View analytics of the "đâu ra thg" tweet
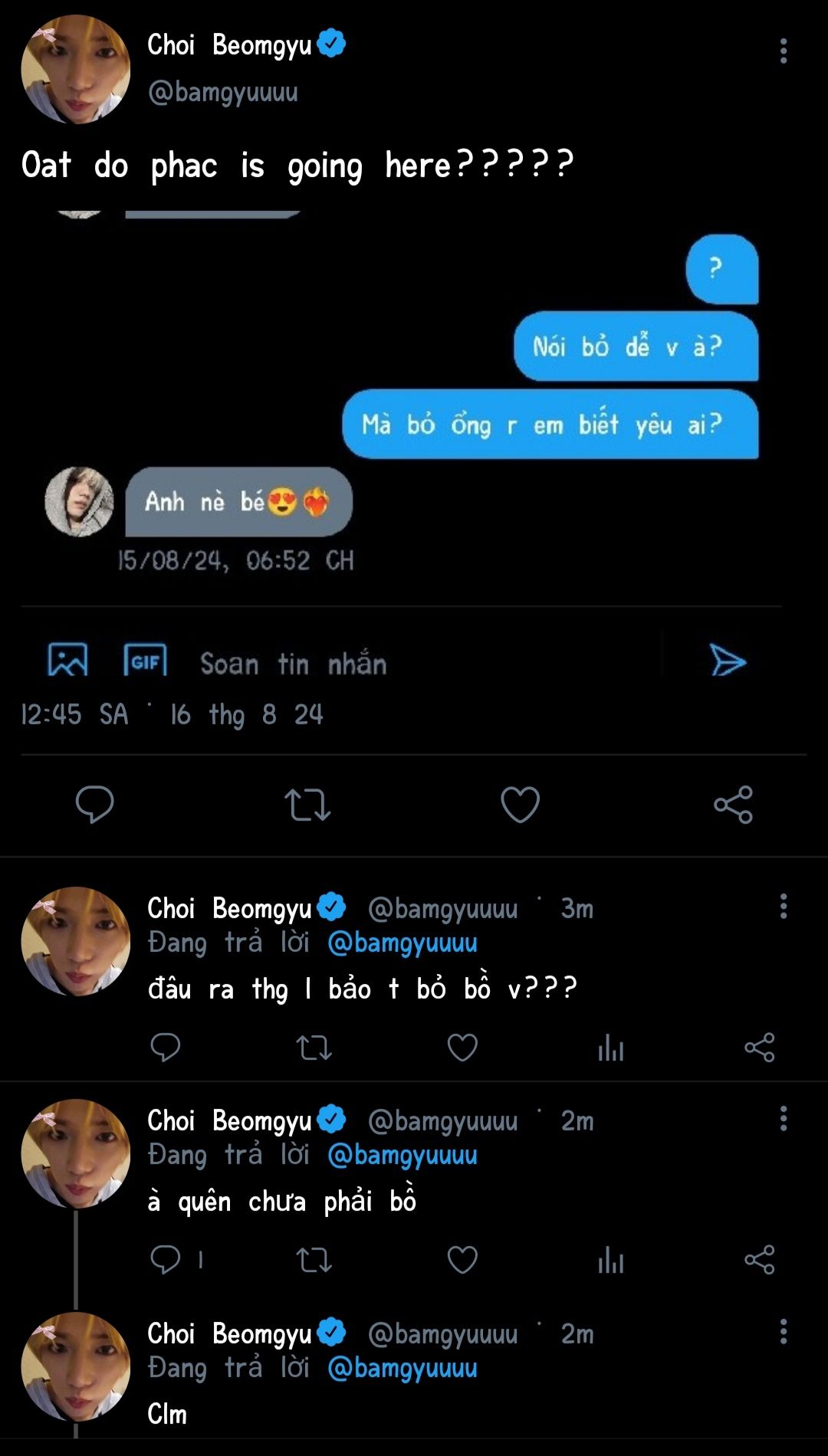The image size is (828, 1456). (611, 1048)
